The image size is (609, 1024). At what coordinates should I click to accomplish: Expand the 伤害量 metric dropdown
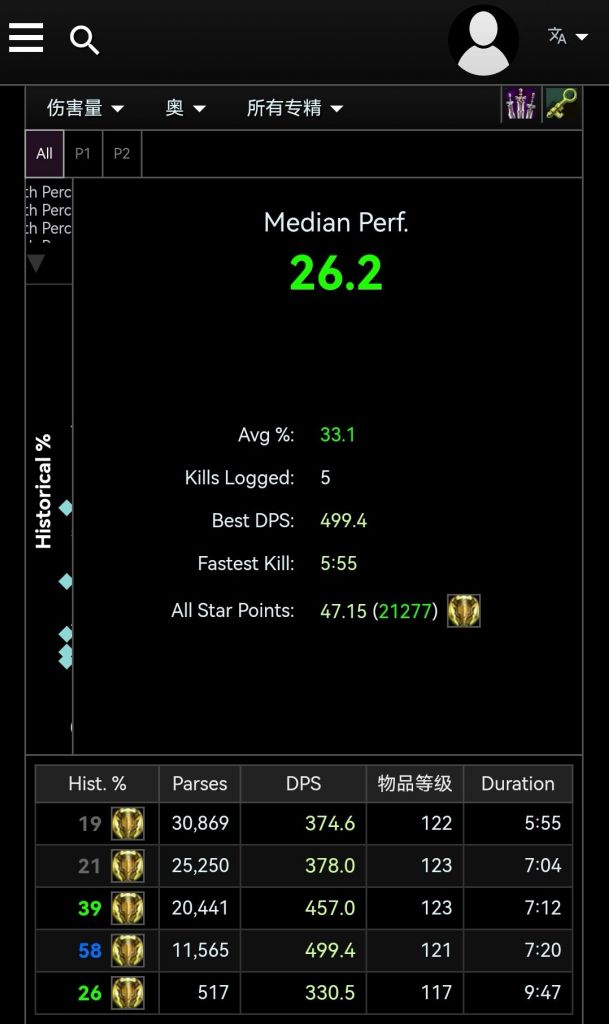(x=86, y=108)
